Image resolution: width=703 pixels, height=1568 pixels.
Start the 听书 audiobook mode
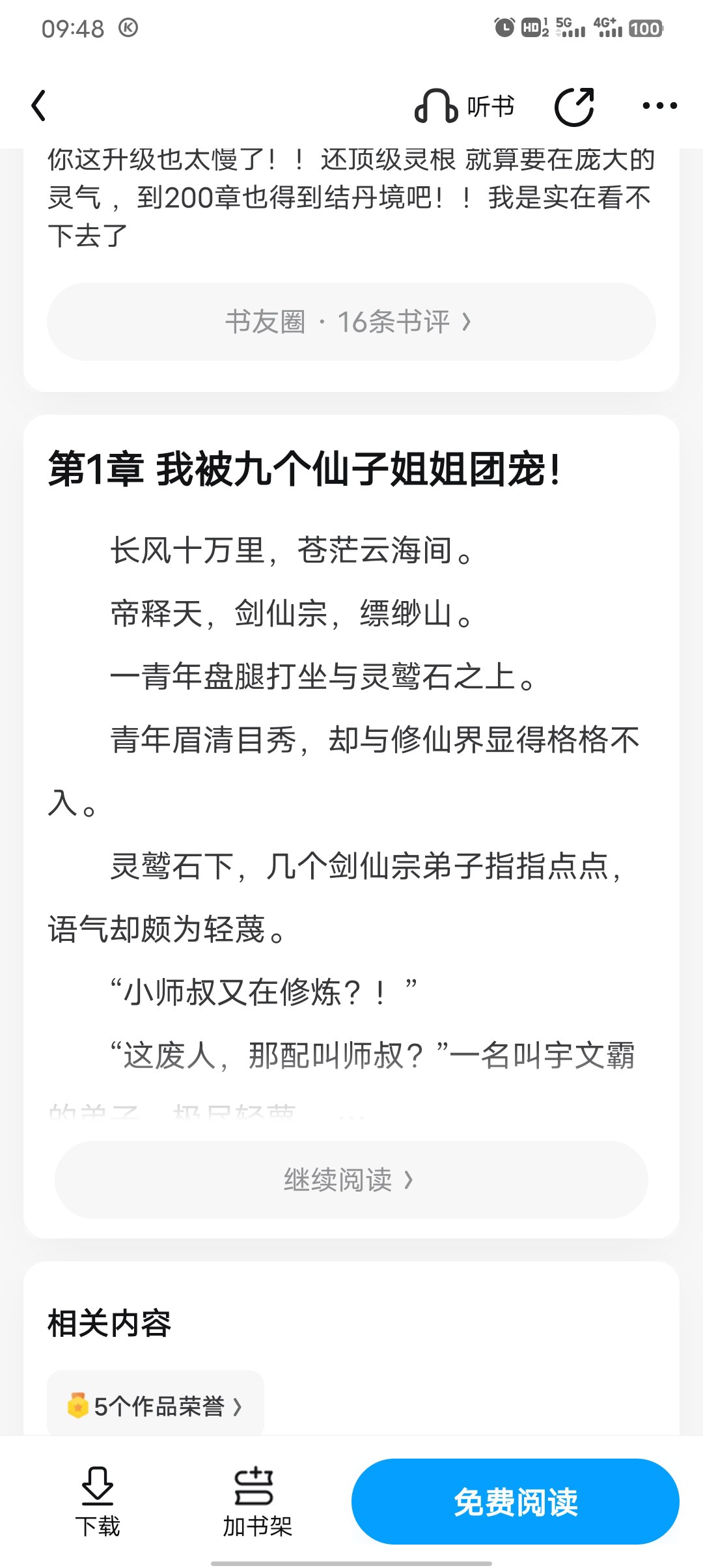(465, 106)
